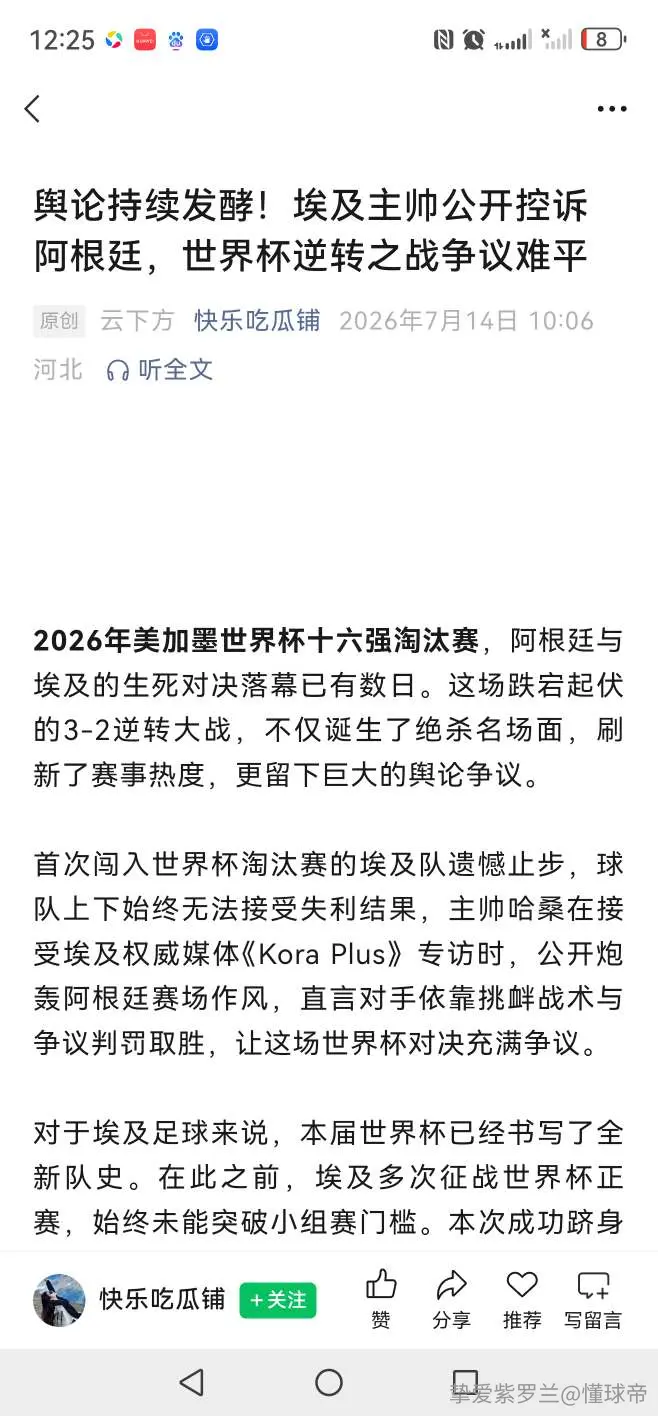
Task: Tap the system back triangle button
Action: [191, 1383]
